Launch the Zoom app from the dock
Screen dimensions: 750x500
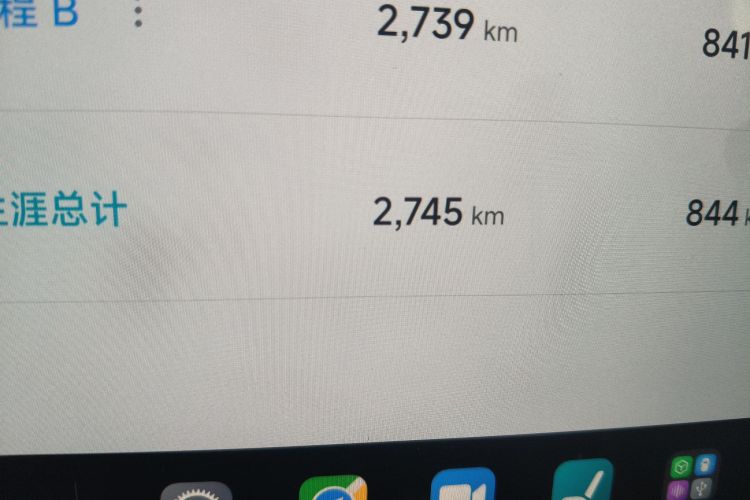pos(463,486)
